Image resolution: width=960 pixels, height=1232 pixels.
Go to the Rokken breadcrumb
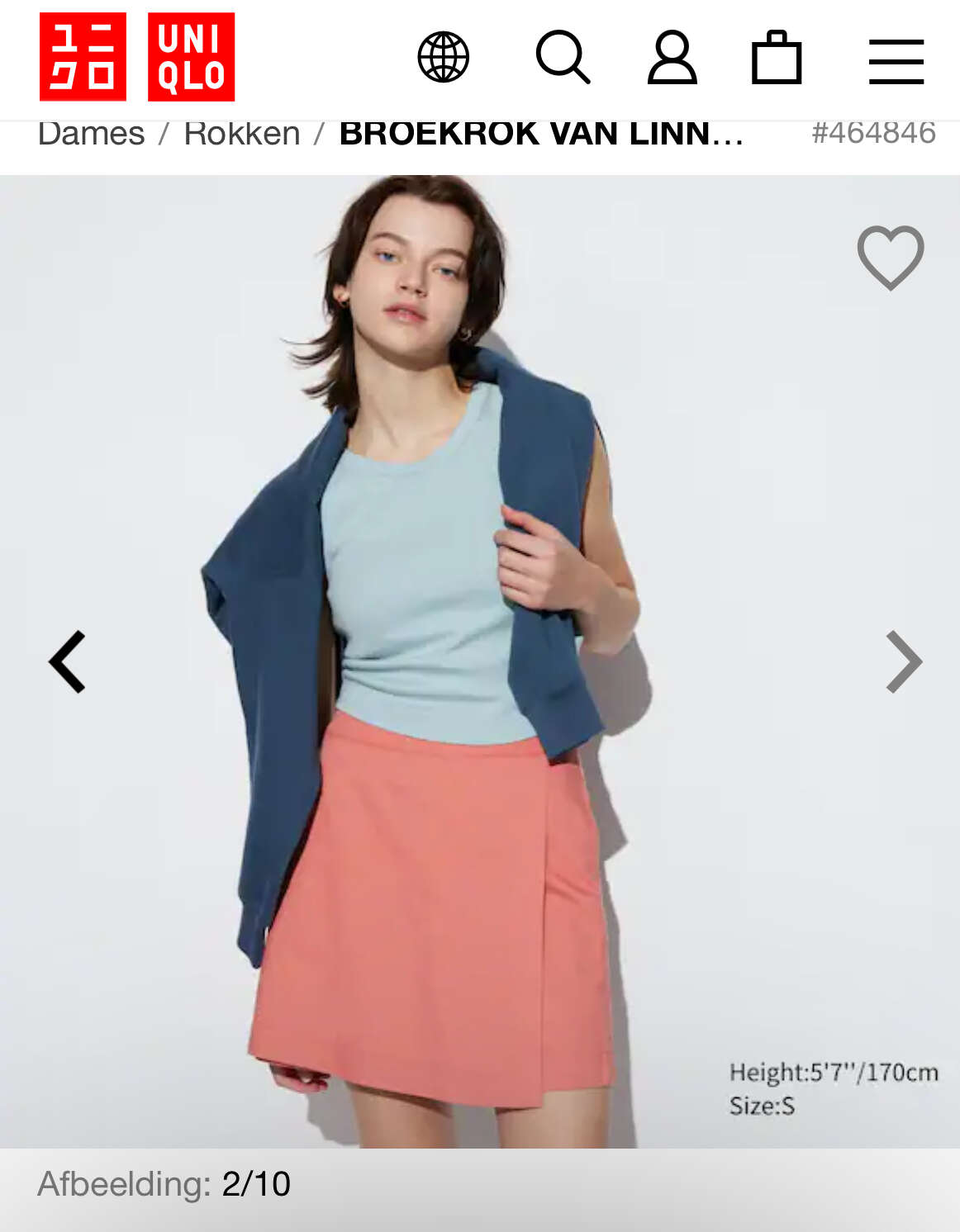pos(241,134)
